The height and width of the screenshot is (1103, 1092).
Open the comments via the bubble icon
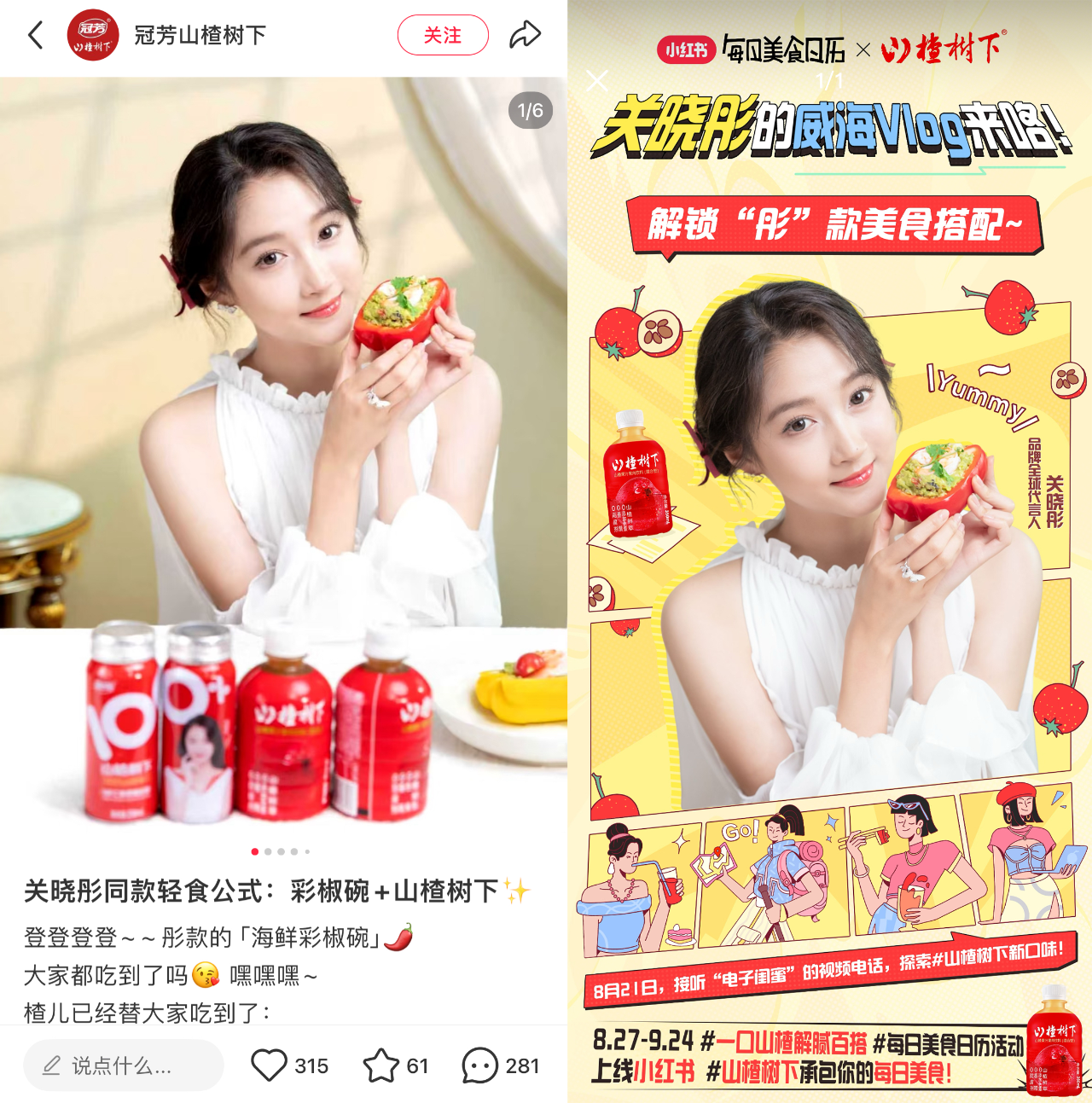pyautogui.click(x=479, y=1065)
